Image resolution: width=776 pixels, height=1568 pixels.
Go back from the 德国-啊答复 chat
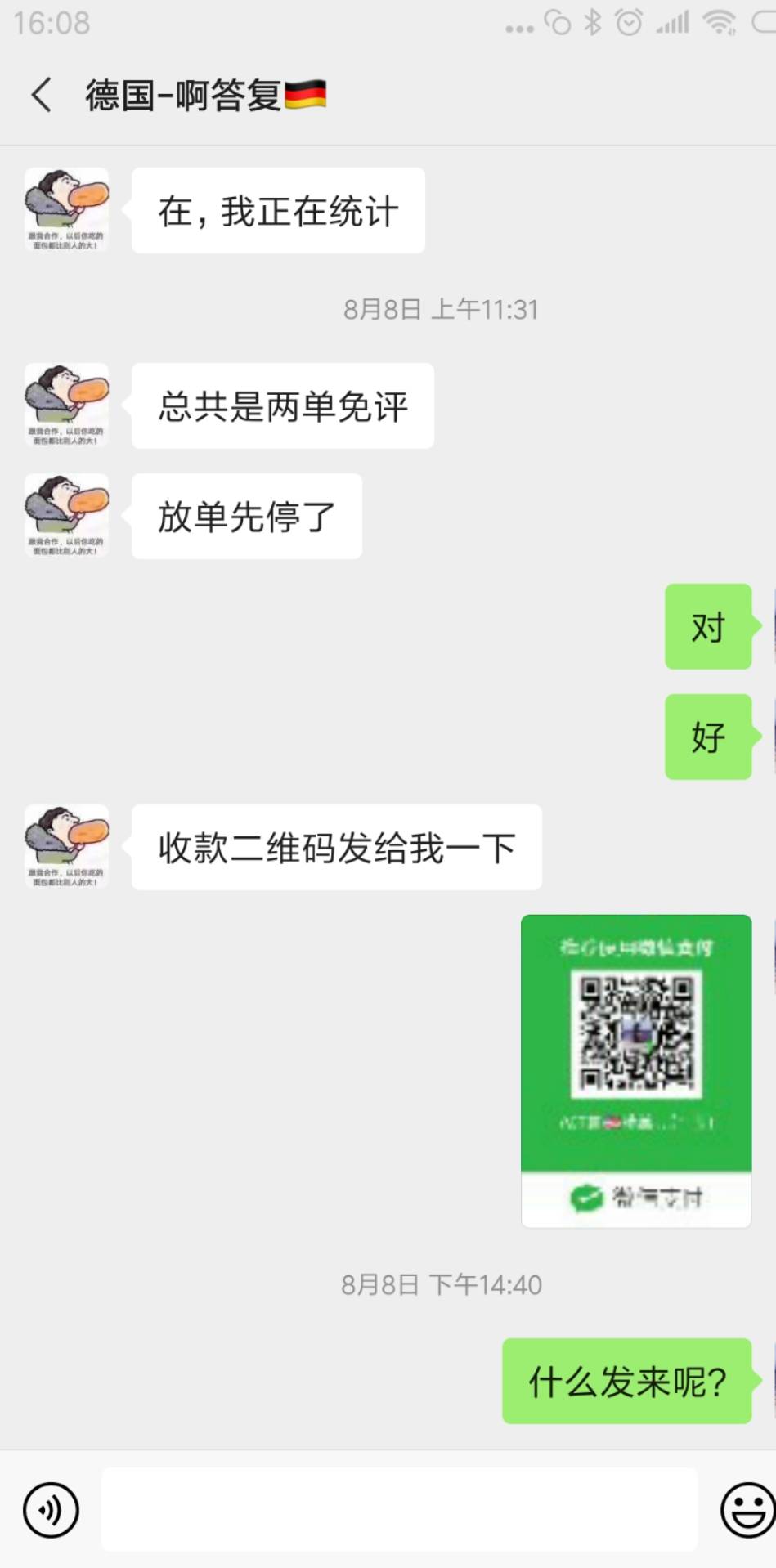(x=42, y=96)
